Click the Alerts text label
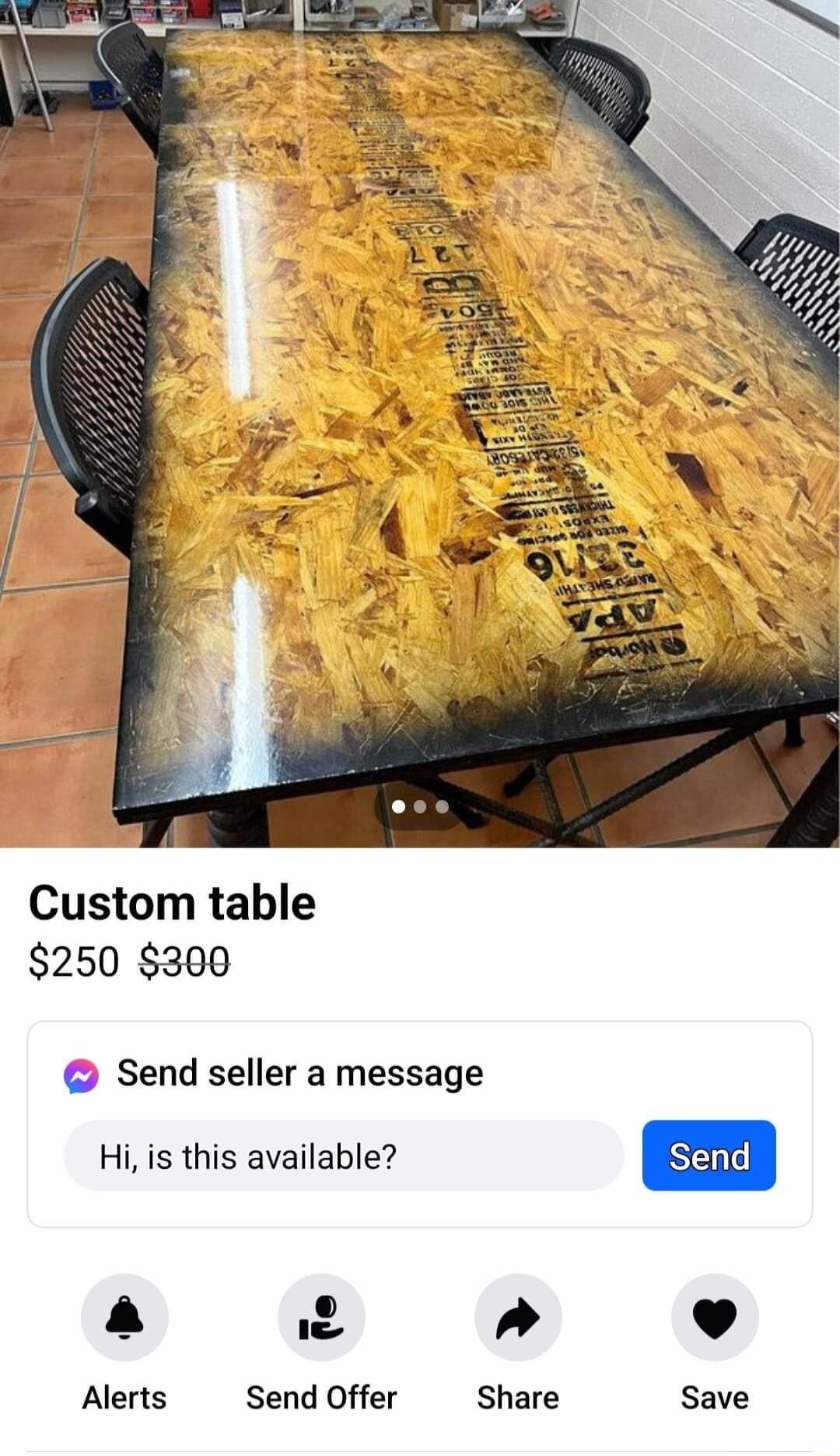The height and width of the screenshot is (1456, 840). pyautogui.click(x=125, y=1397)
